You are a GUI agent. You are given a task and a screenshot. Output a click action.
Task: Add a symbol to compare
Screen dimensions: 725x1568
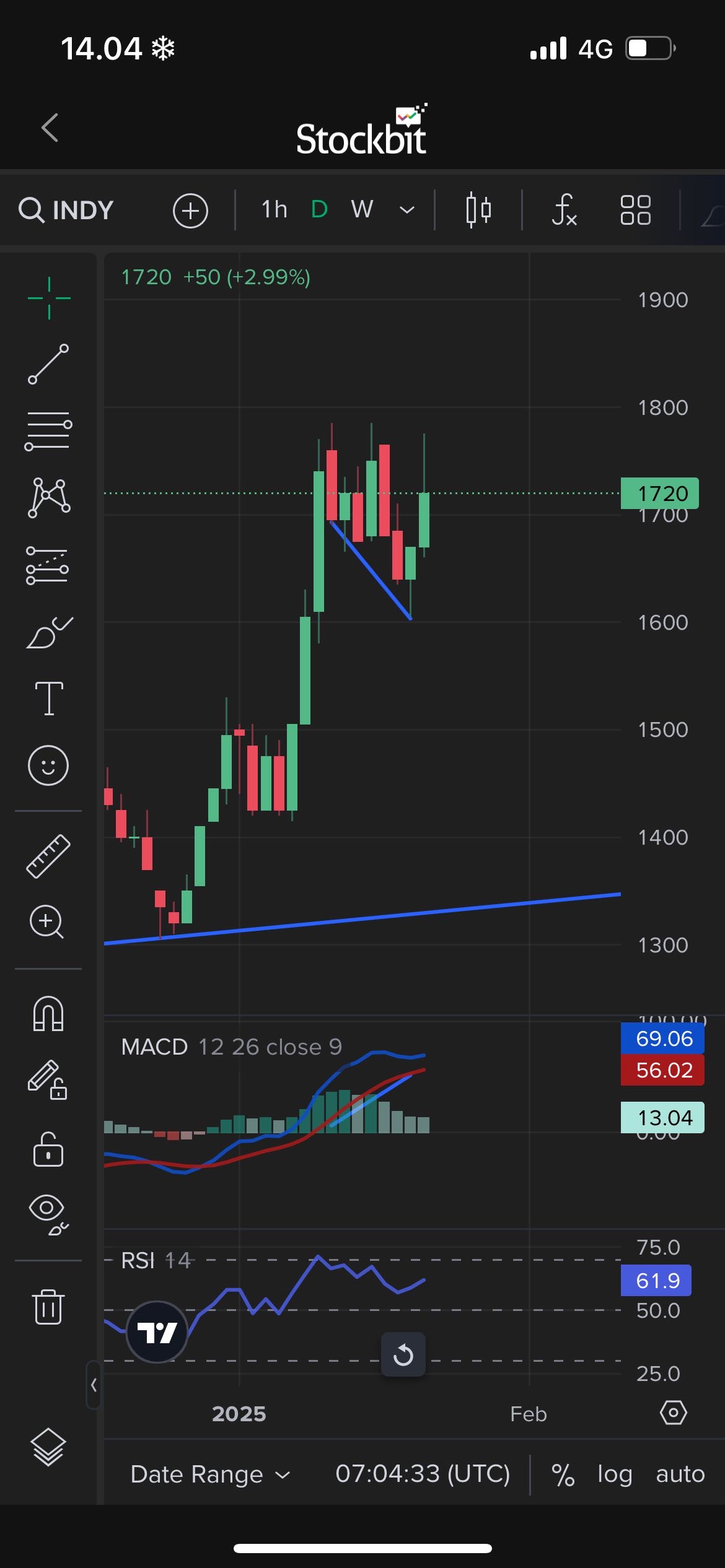[190, 211]
